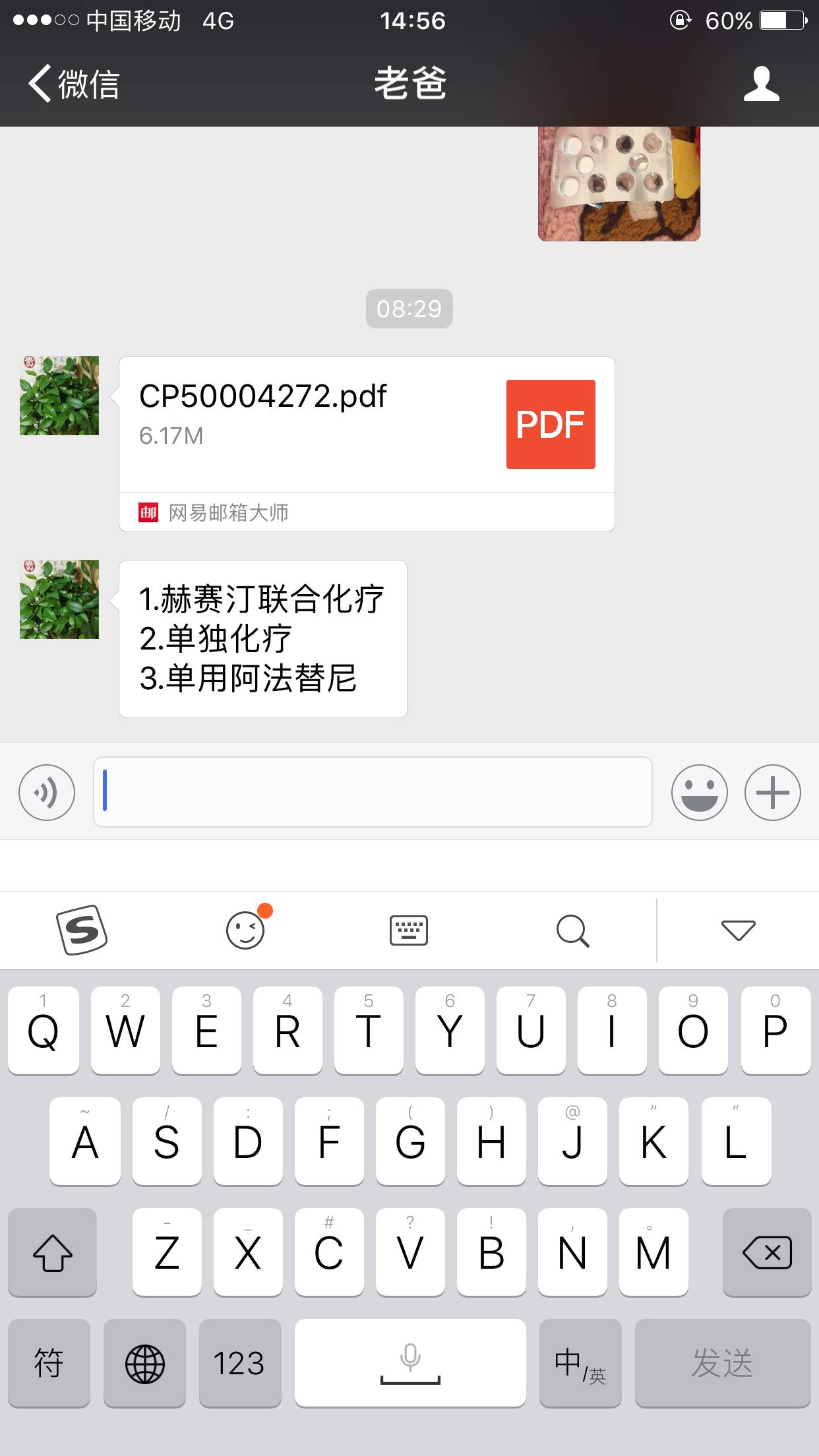Open the emoji sticker panel
Image resolution: width=819 pixels, height=1456 pixels.
pos(699,793)
